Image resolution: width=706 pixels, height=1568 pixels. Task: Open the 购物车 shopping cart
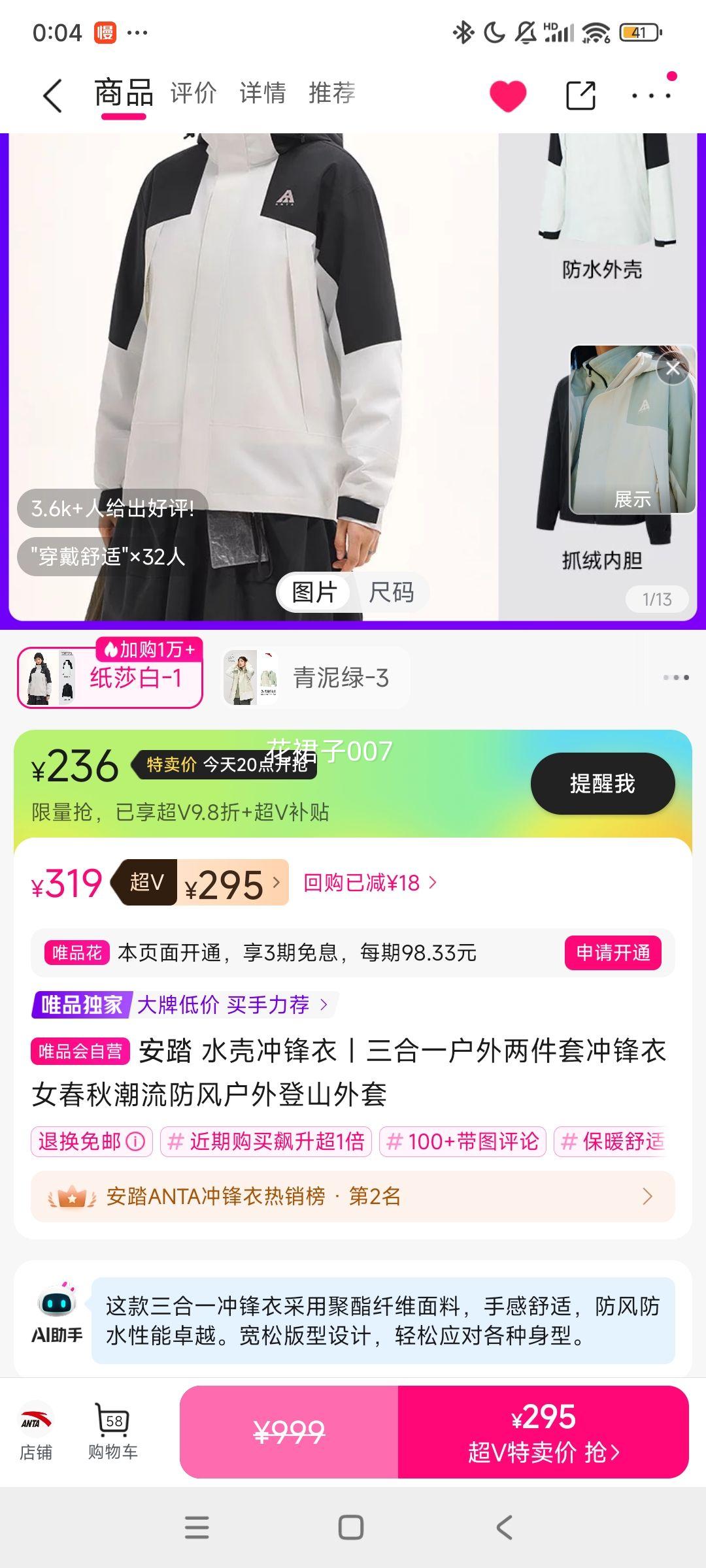point(113,1432)
